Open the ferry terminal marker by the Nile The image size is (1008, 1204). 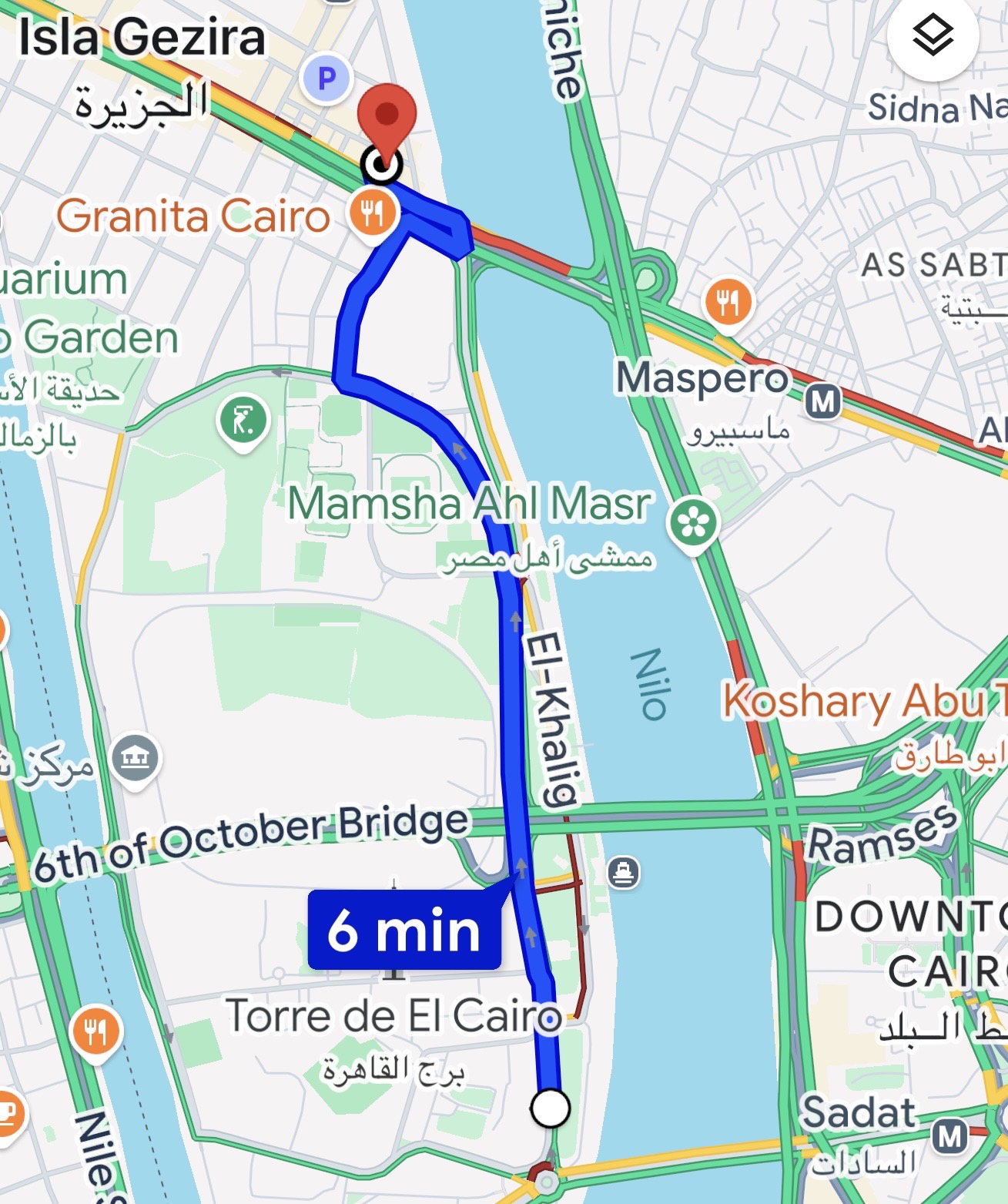tap(623, 873)
